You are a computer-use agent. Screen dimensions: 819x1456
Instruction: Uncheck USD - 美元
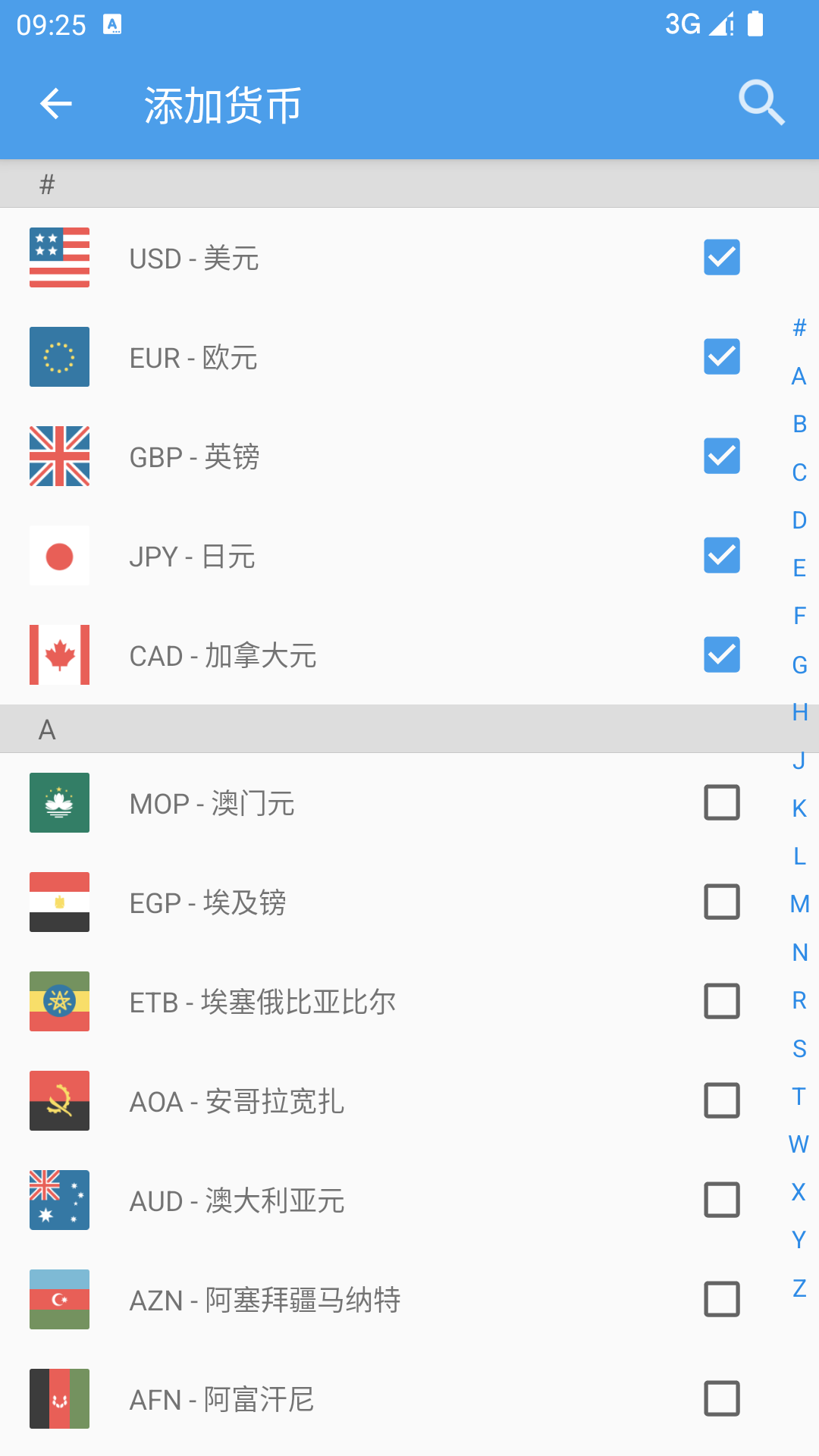[722, 258]
